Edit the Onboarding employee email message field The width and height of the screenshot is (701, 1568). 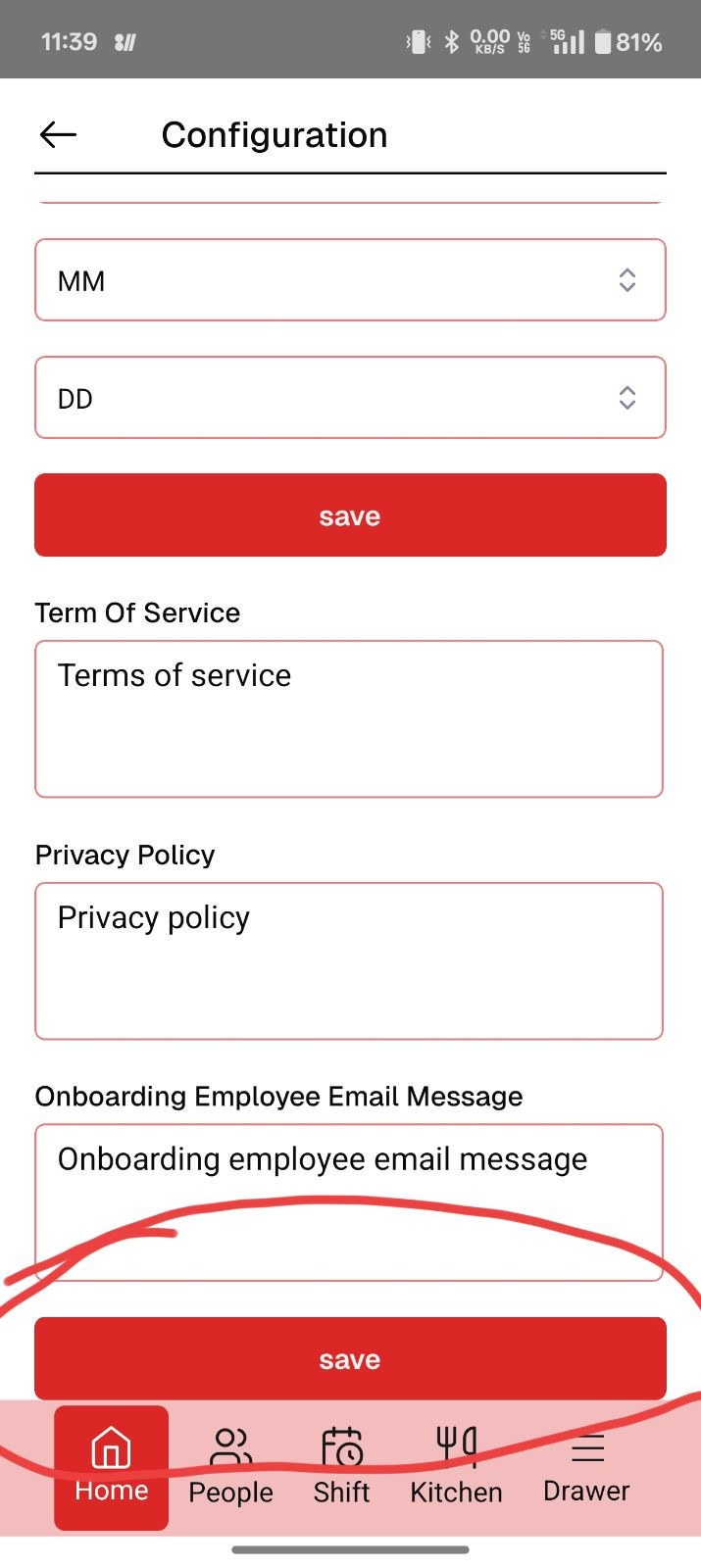pos(349,1202)
